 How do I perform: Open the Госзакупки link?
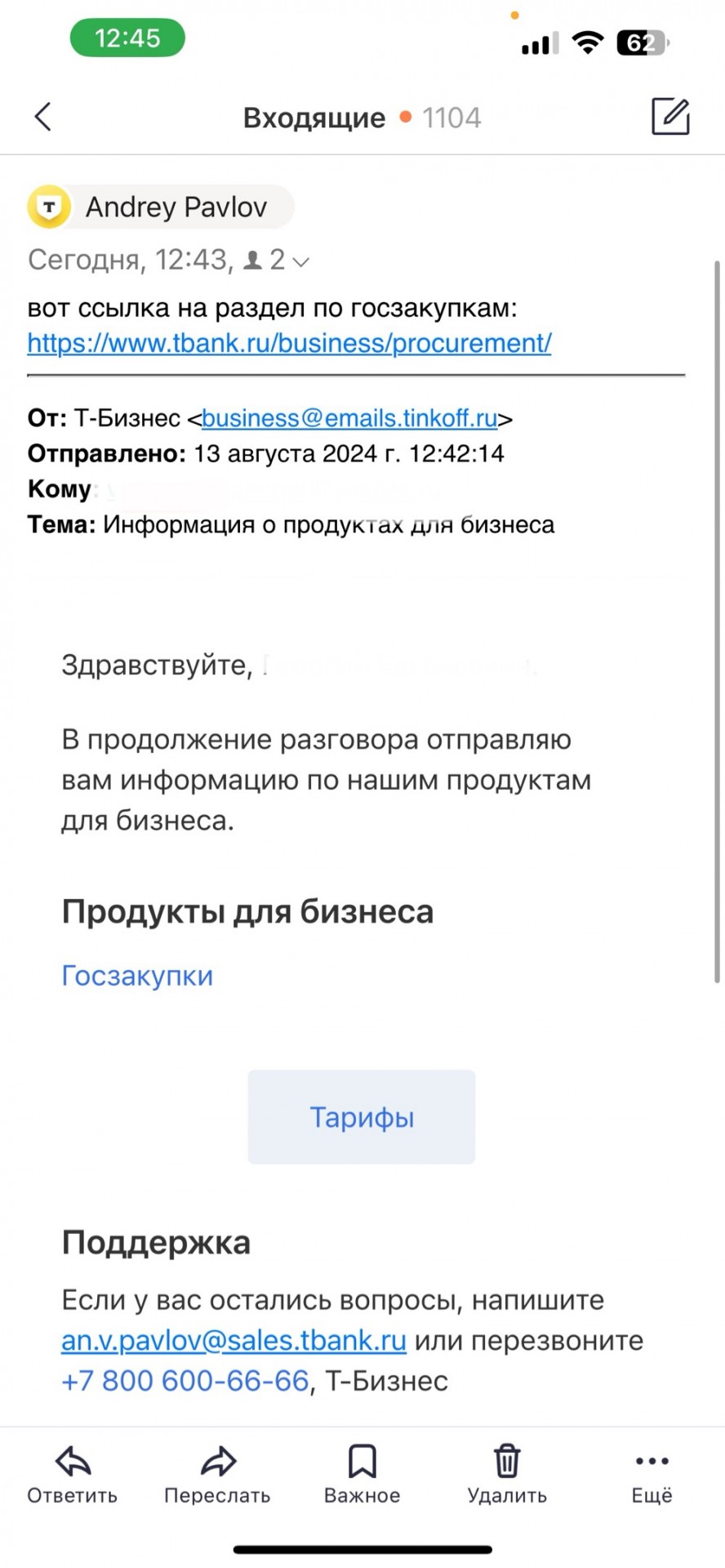coord(137,975)
